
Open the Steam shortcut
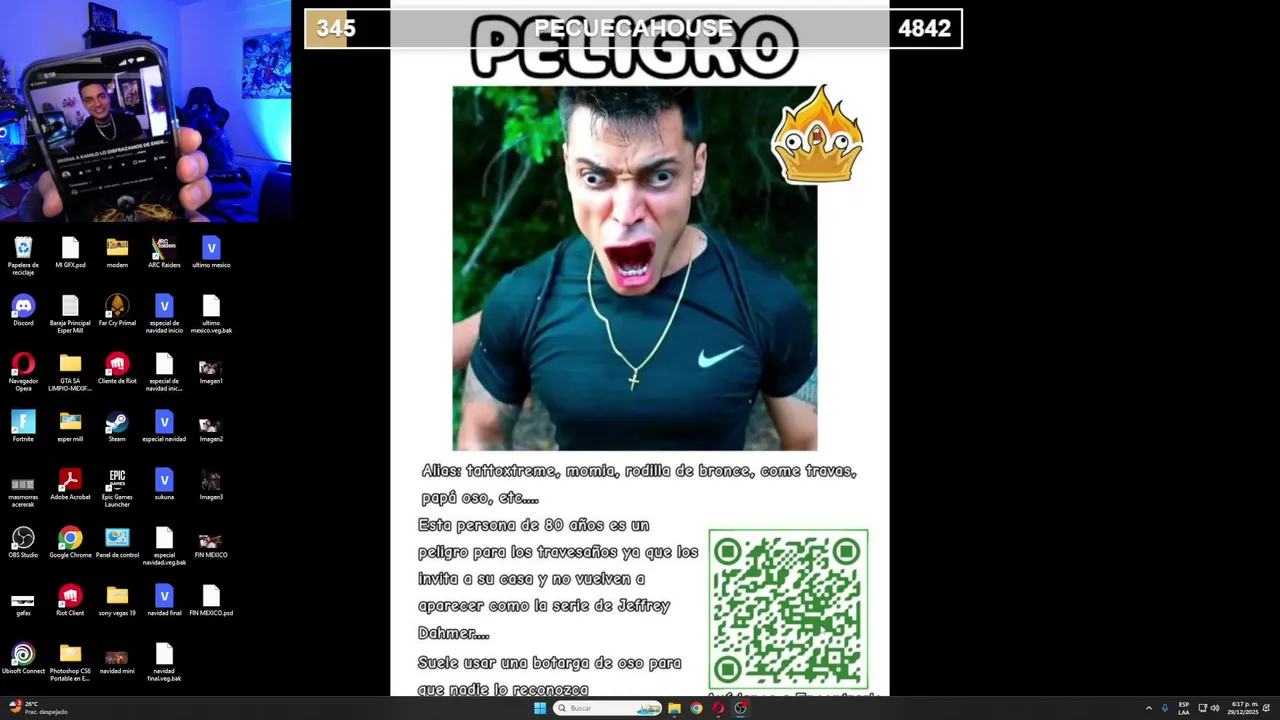tap(117, 423)
